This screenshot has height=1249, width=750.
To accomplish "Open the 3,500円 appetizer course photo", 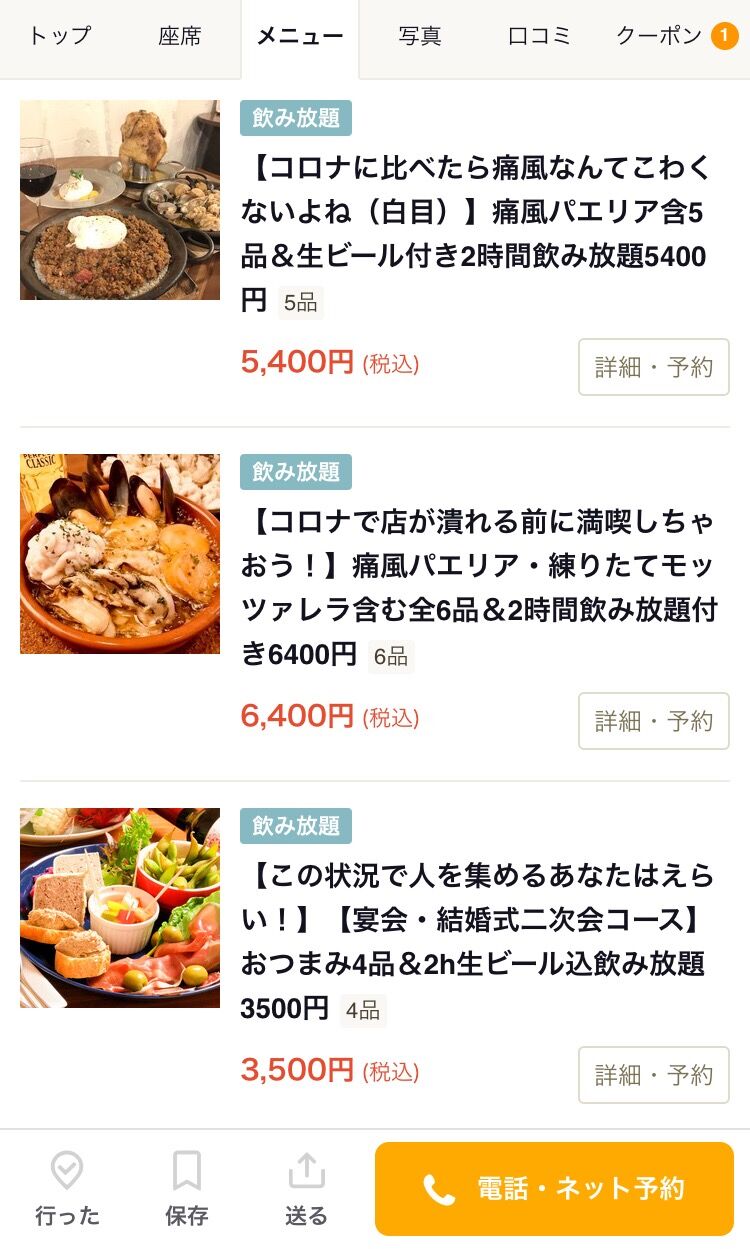I will pyautogui.click(x=120, y=908).
